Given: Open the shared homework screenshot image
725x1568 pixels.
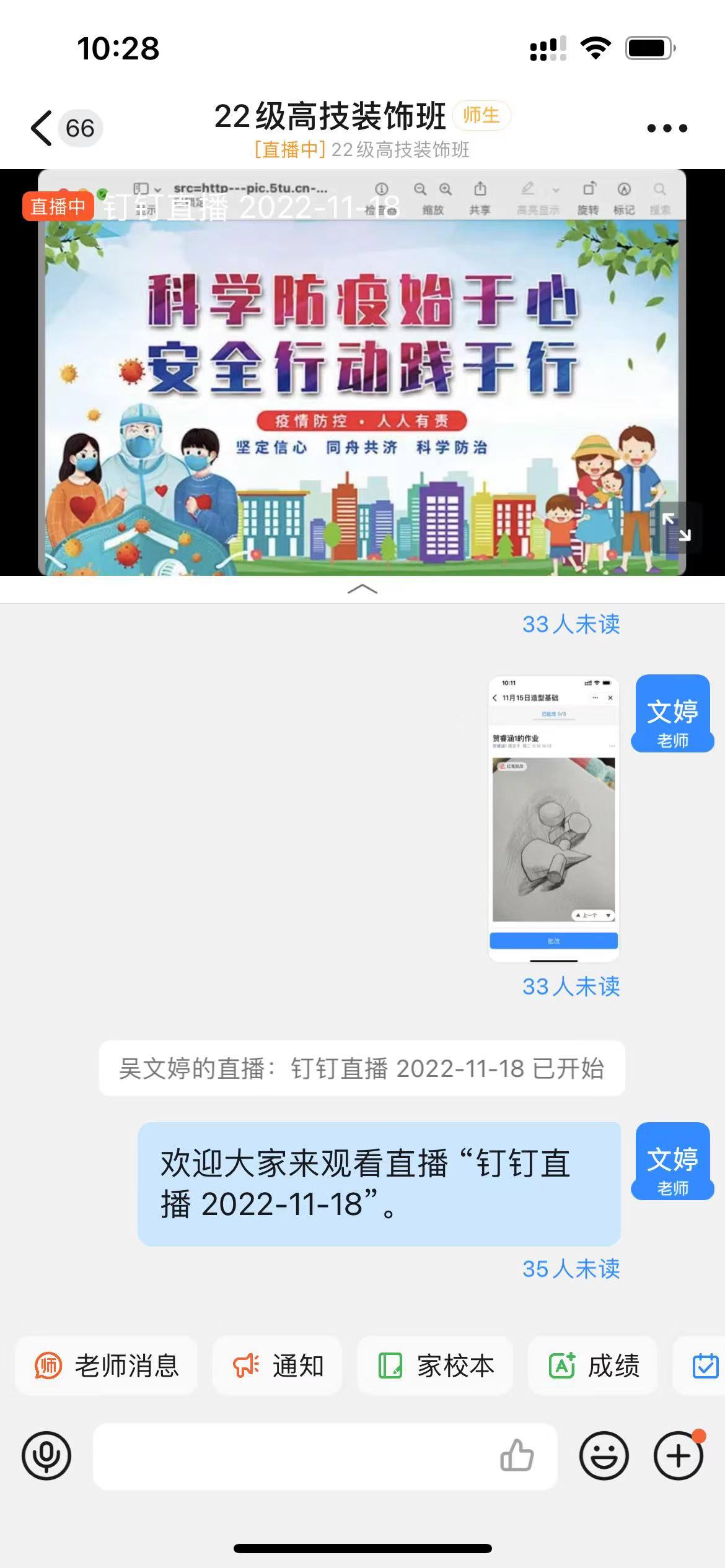Looking at the screenshot, I should pyautogui.click(x=553, y=818).
